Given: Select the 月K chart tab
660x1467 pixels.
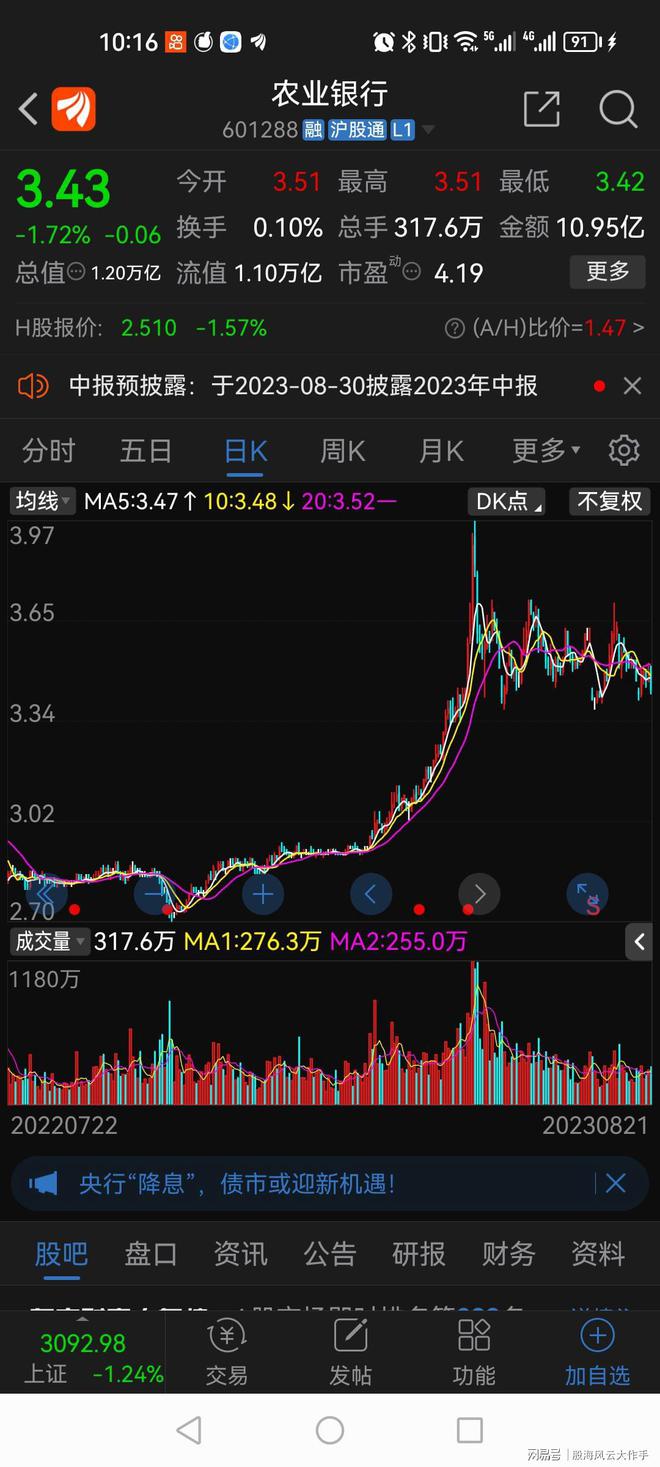Looking at the screenshot, I should point(441,451).
